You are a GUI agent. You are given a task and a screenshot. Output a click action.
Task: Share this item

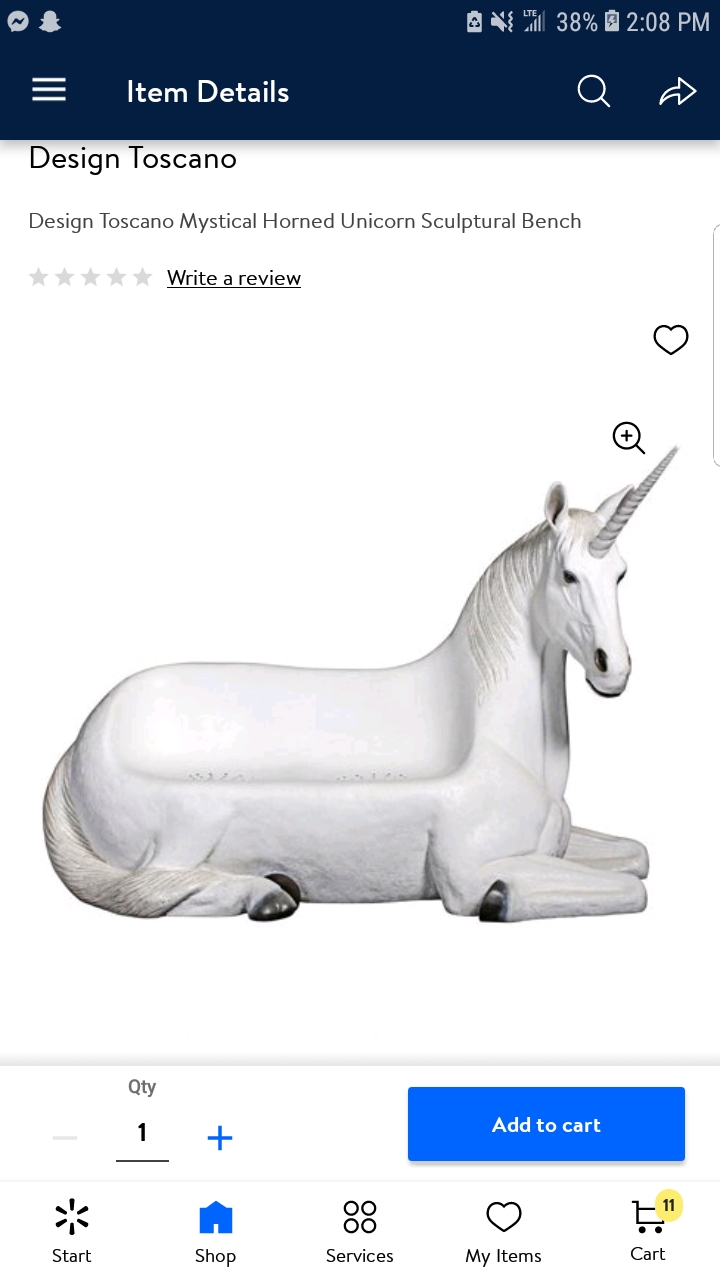click(x=677, y=92)
